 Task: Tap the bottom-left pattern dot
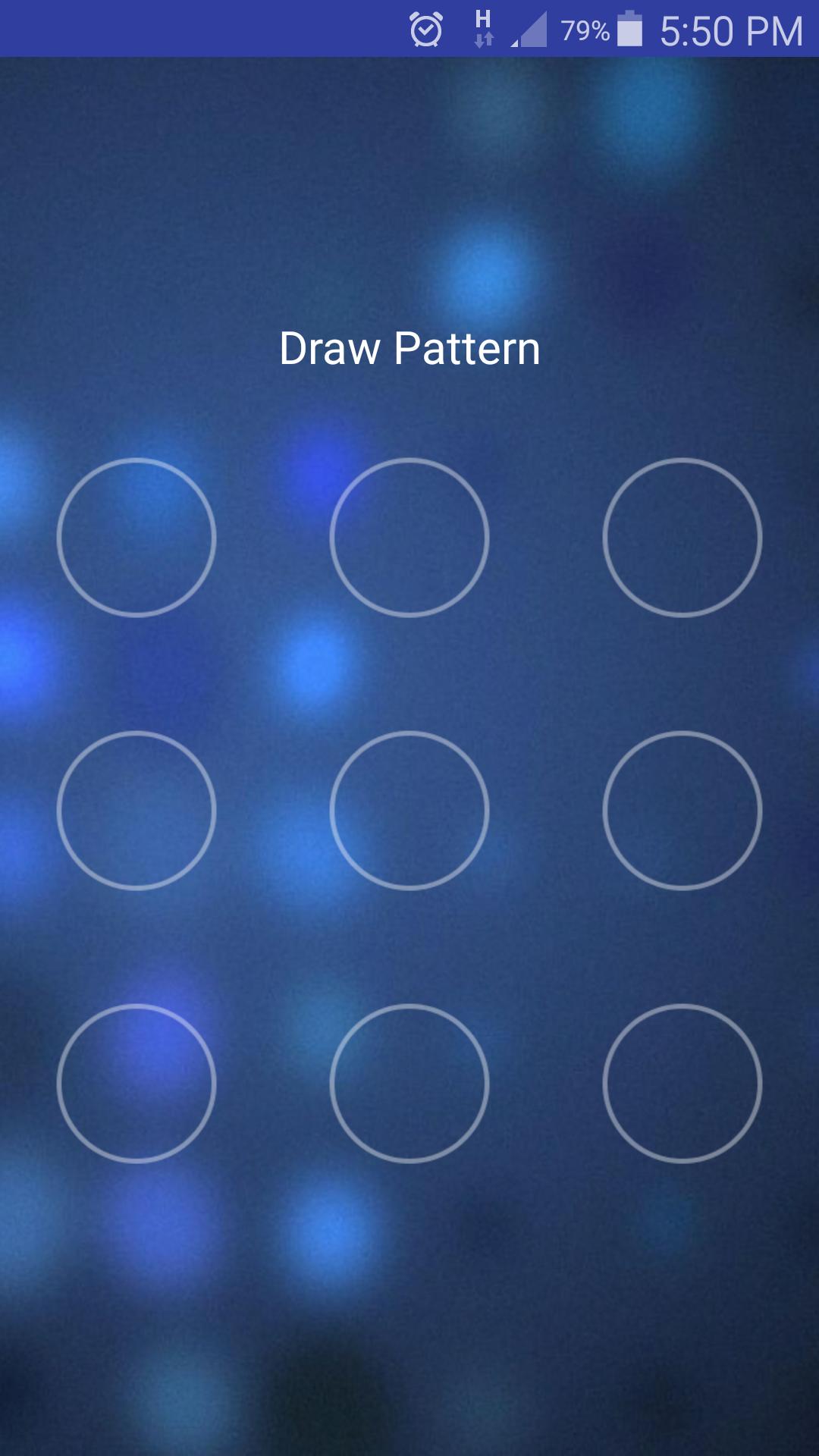point(136,1084)
